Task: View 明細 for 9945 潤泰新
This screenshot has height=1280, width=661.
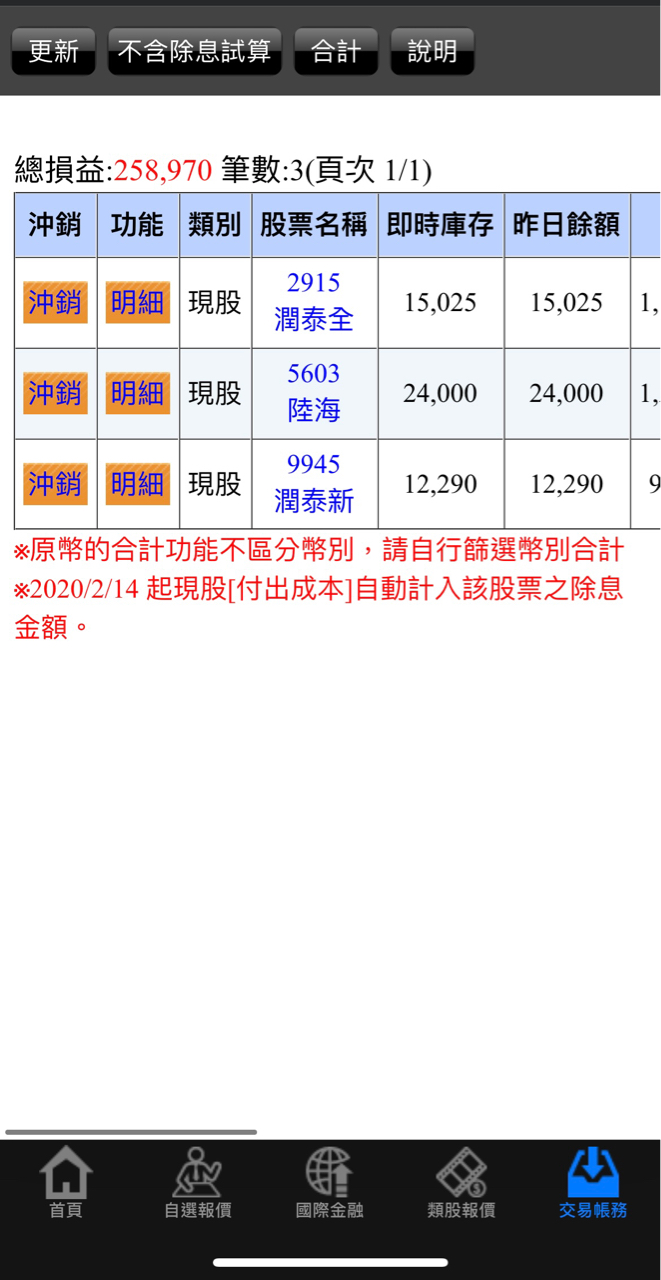Action: (x=138, y=484)
